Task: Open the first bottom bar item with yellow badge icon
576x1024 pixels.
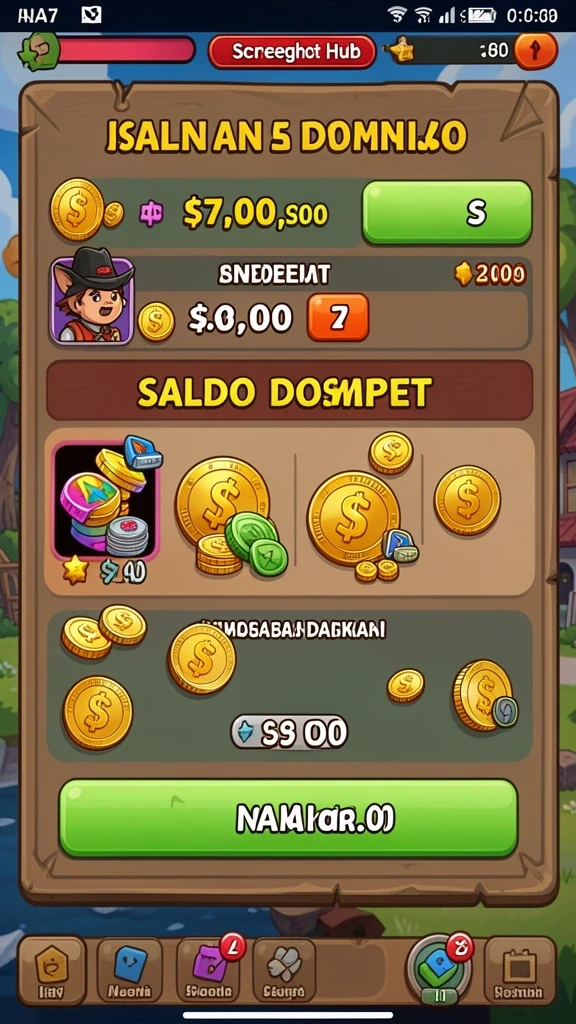Action: pyautogui.click(x=52, y=972)
